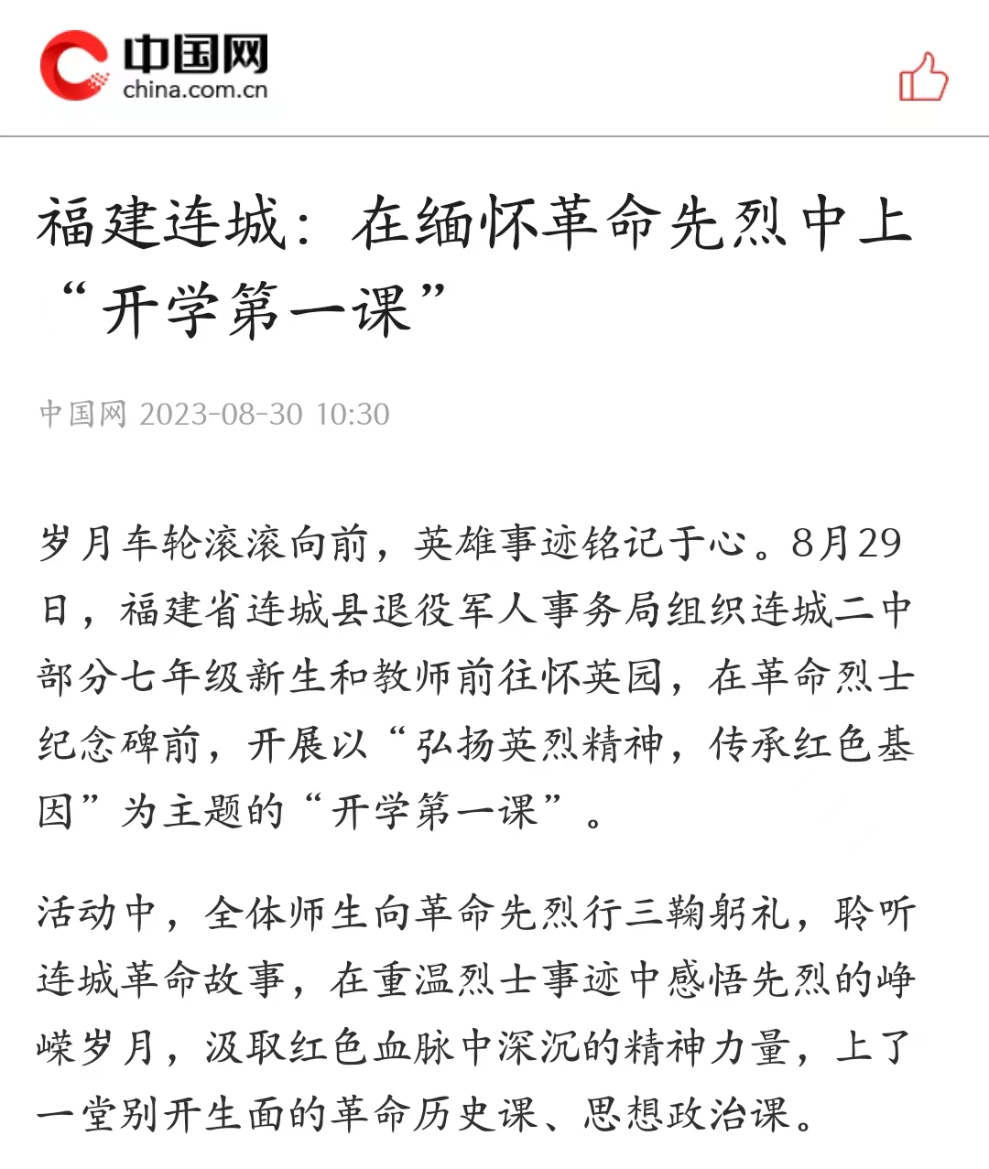Like this article with the thumbs-up icon
Image resolution: width=989 pixels, height=1169 pixels.
(922, 77)
